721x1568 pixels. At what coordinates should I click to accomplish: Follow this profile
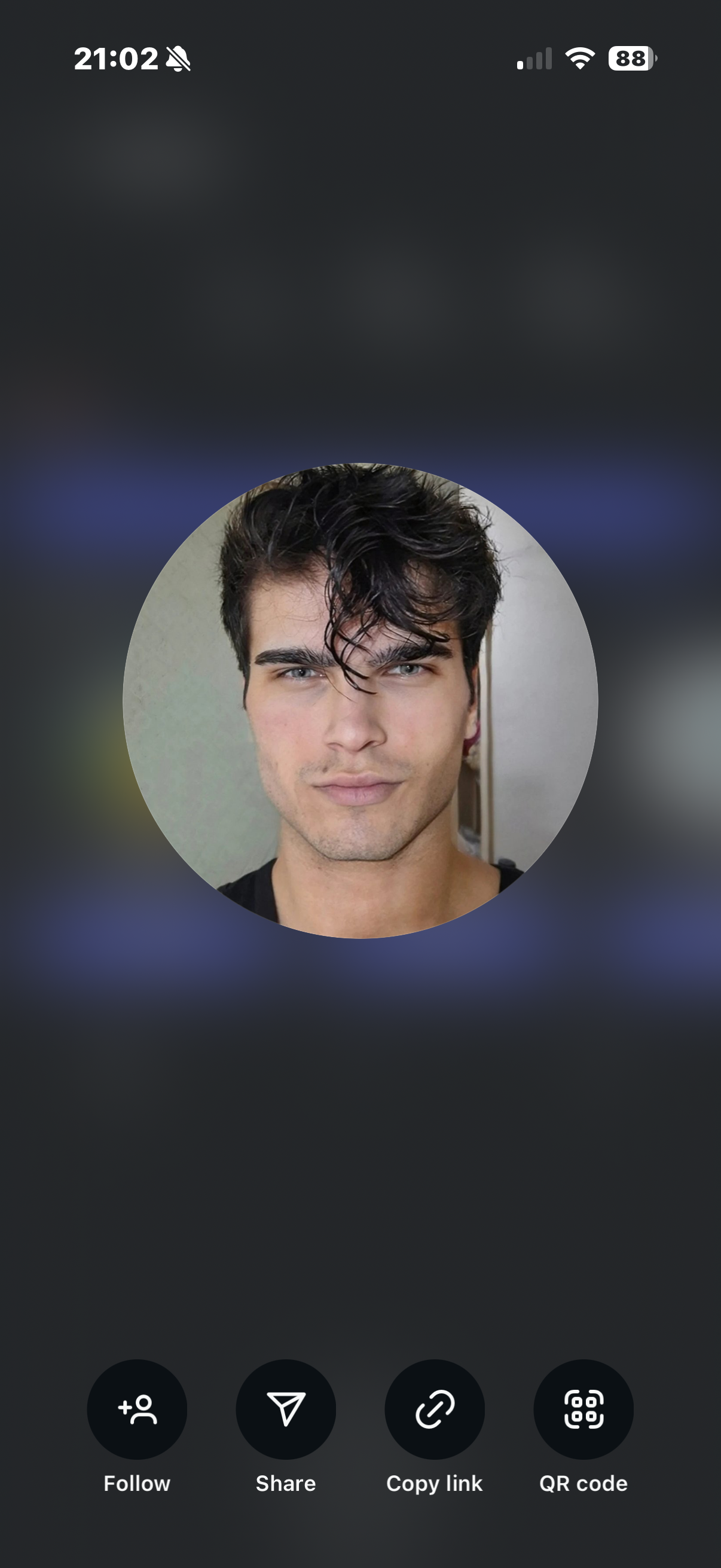137,1408
